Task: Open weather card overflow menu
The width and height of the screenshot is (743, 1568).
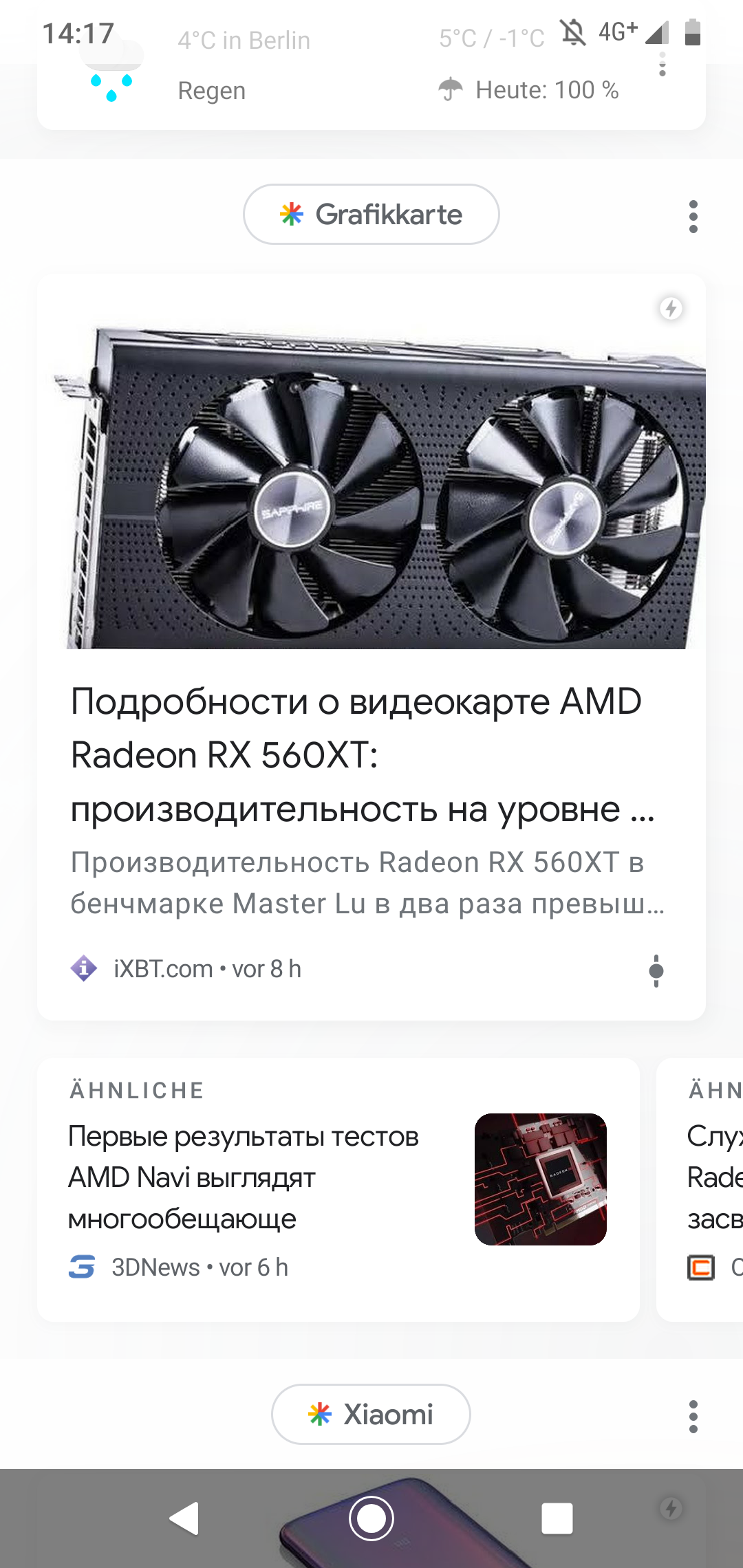Action: [x=662, y=65]
